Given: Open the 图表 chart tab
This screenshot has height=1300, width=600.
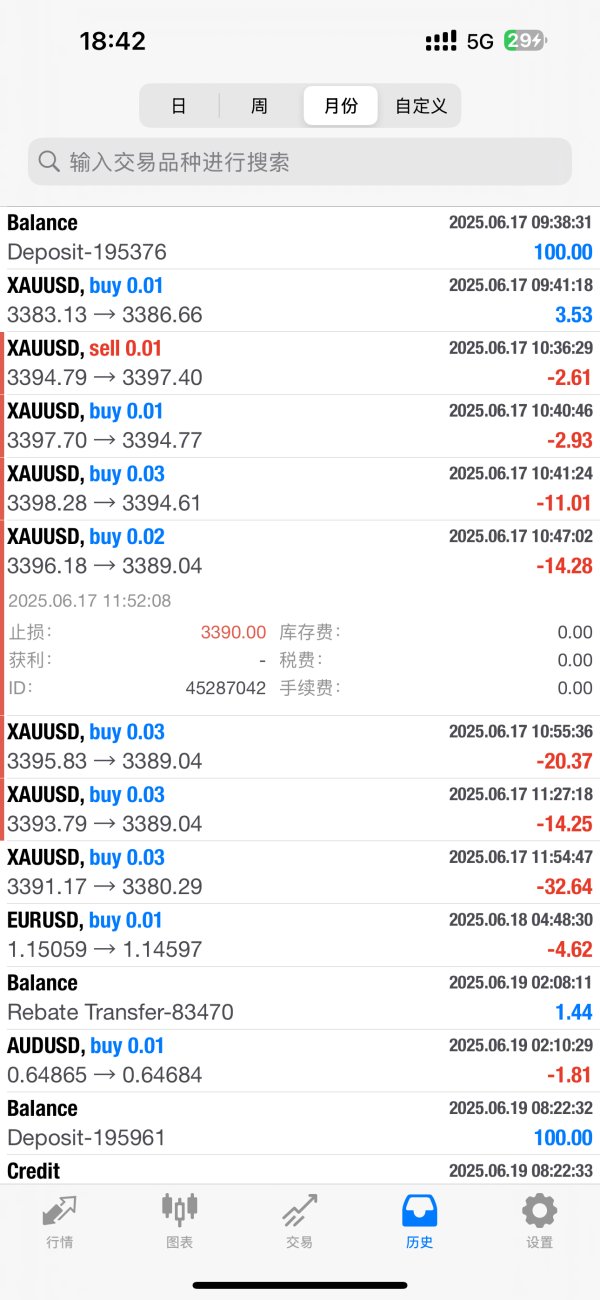Looking at the screenshot, I should tap(179, 1222).
